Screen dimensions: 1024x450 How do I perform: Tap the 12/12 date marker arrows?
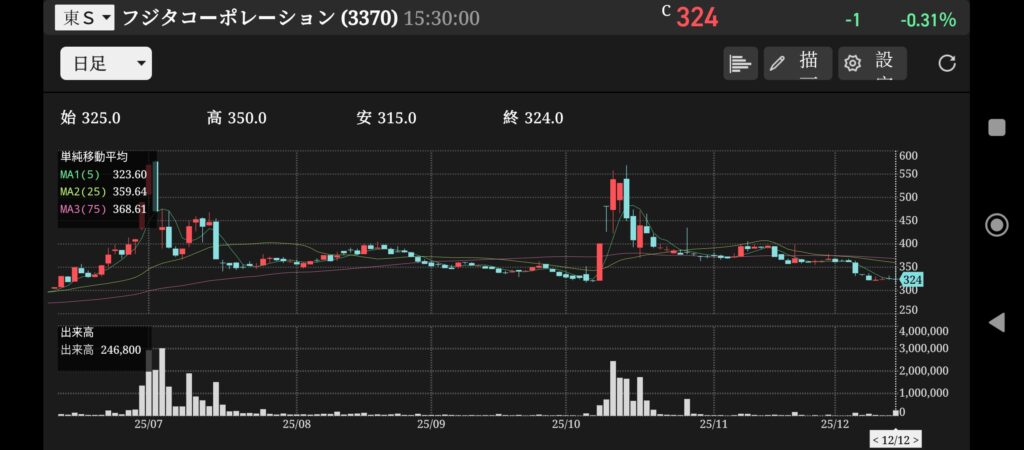point(895,439)
